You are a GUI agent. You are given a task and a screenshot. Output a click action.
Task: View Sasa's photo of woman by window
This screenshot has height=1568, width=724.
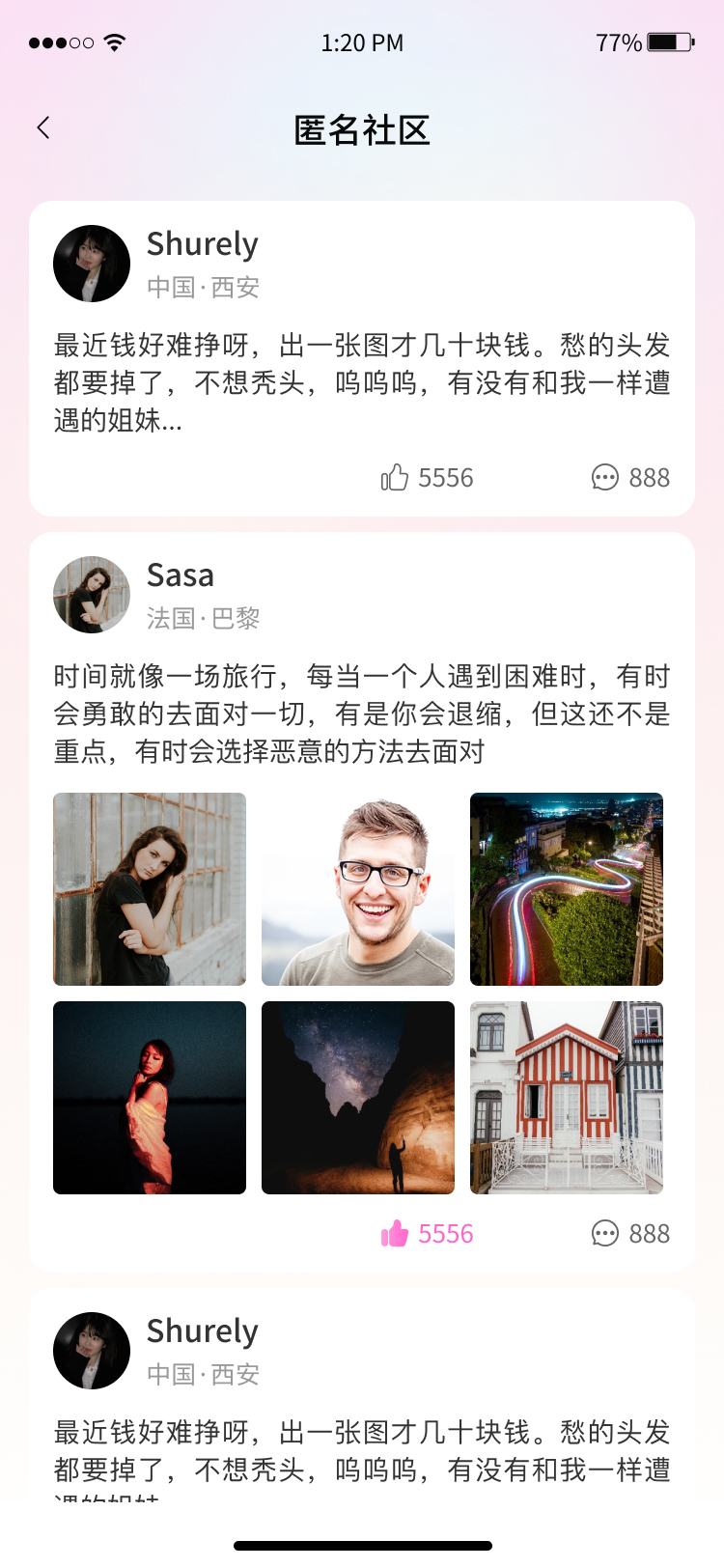tap(150, 889)
